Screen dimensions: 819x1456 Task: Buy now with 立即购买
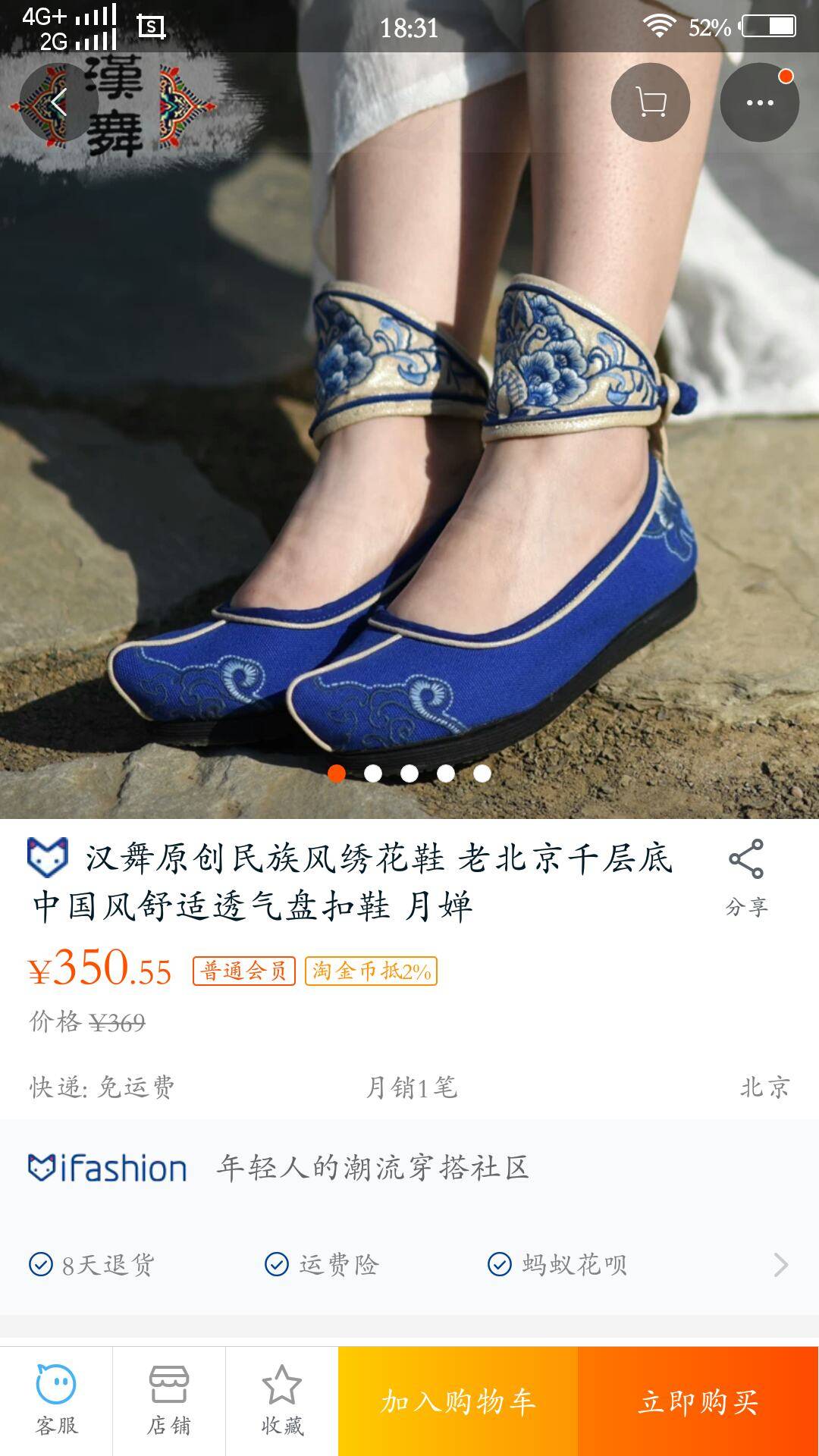[x=698, y=1401]
